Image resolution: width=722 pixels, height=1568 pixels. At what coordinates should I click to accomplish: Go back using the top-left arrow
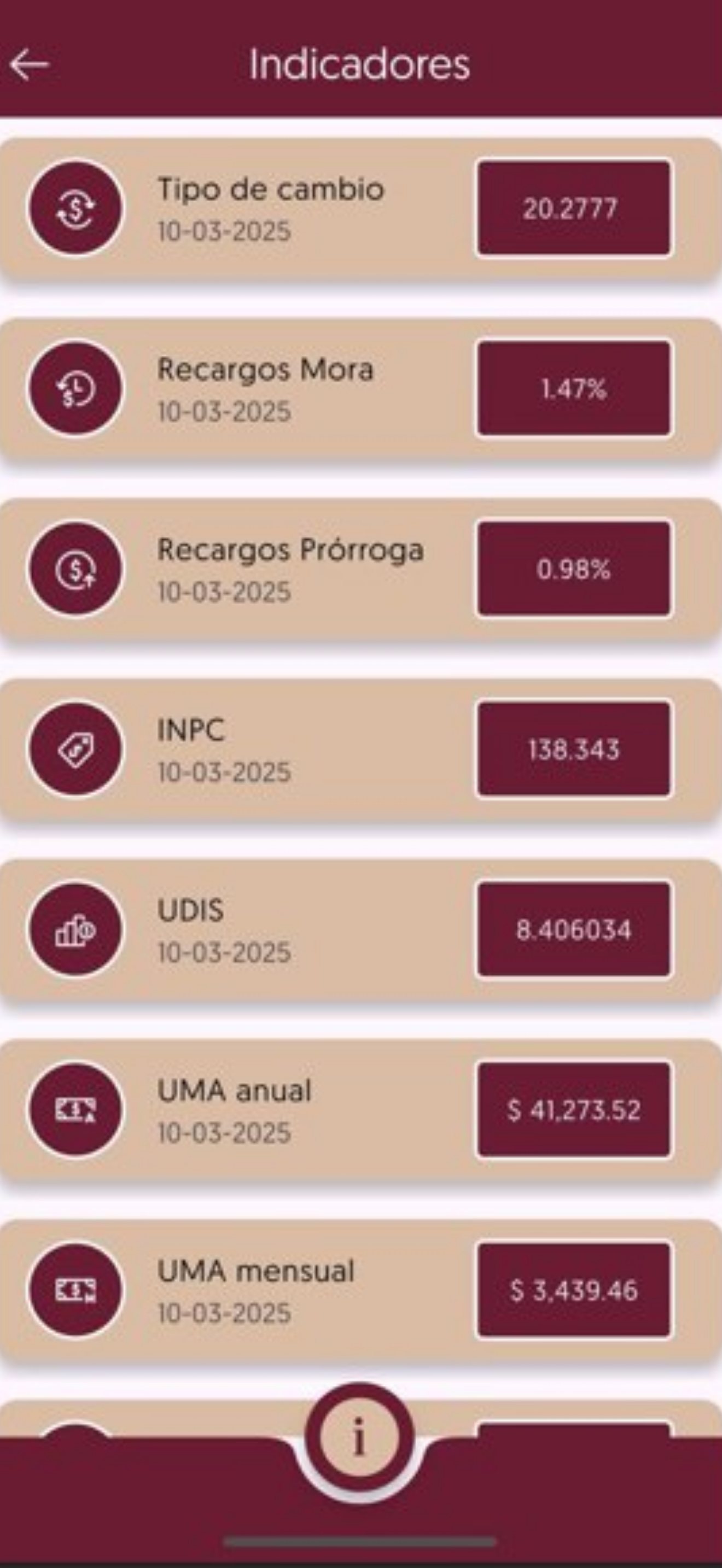(29, 64)
